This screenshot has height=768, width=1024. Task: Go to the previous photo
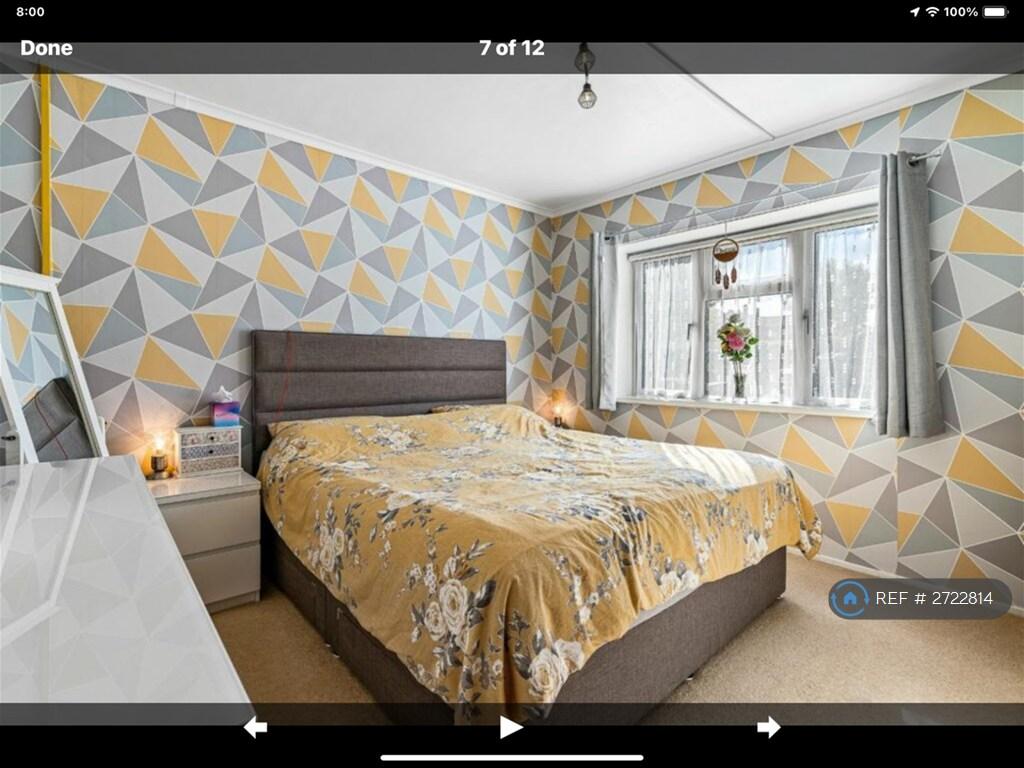coord(255,727)
